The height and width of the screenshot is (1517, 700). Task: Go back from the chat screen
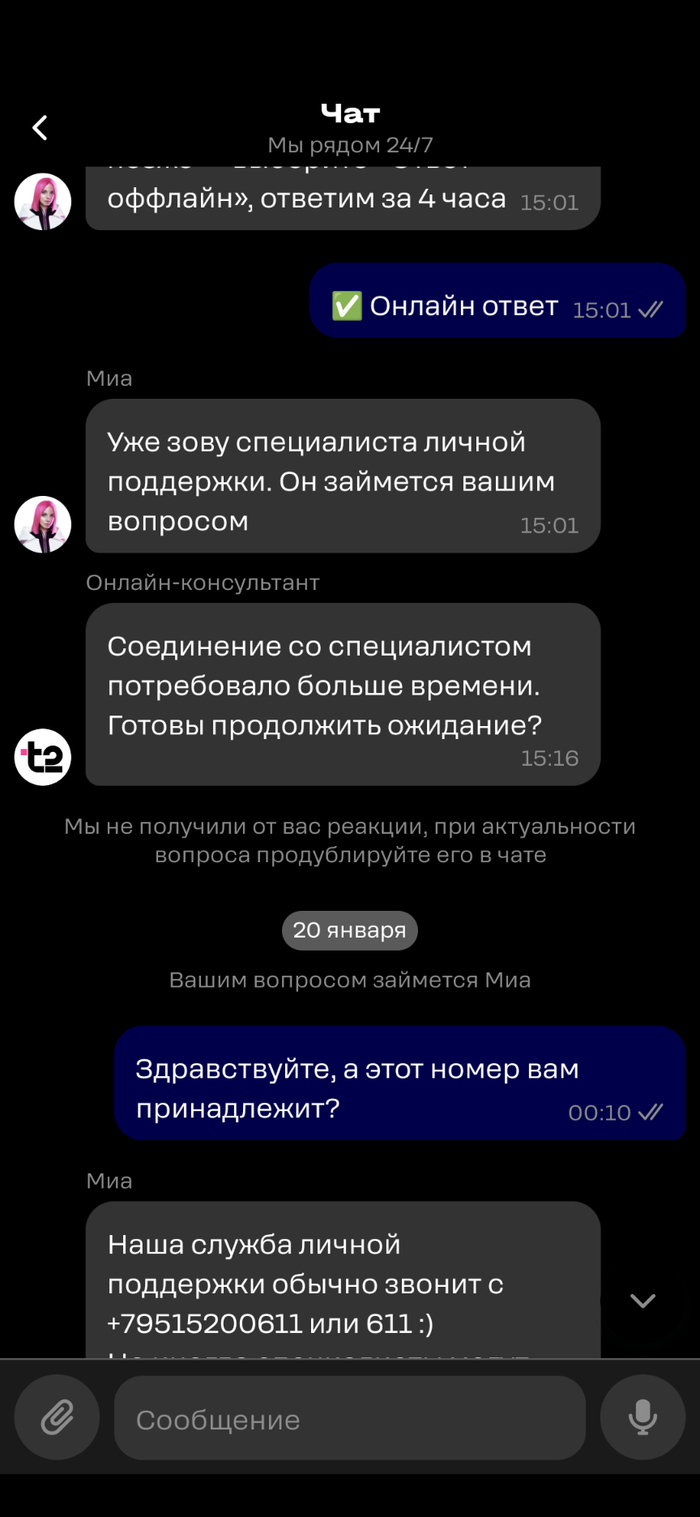40,127
